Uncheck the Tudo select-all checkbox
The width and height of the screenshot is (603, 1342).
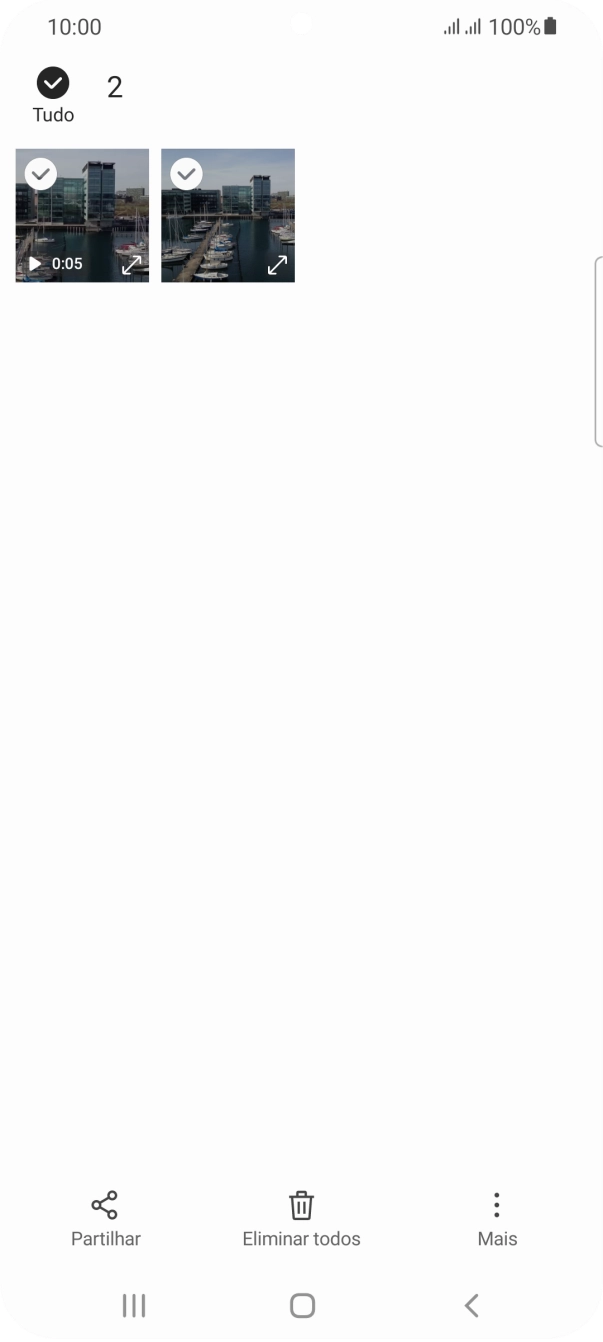pos(53,83)
